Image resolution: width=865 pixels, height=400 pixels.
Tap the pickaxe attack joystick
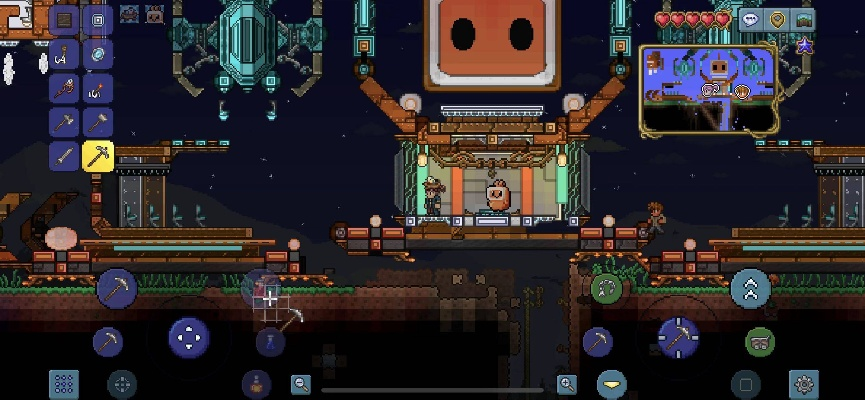[678, 338]
